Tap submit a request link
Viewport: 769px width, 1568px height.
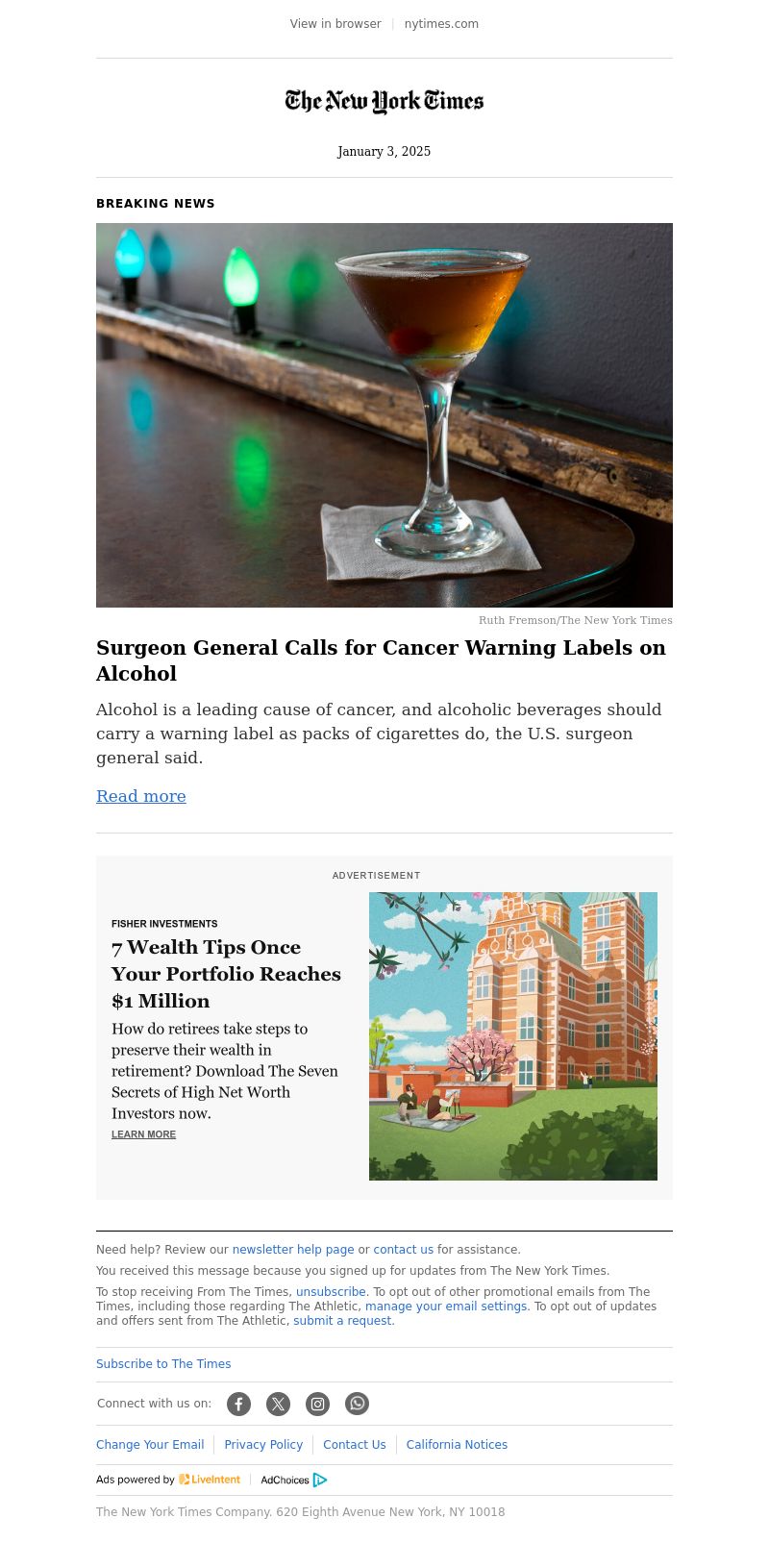coord(342,1321)
